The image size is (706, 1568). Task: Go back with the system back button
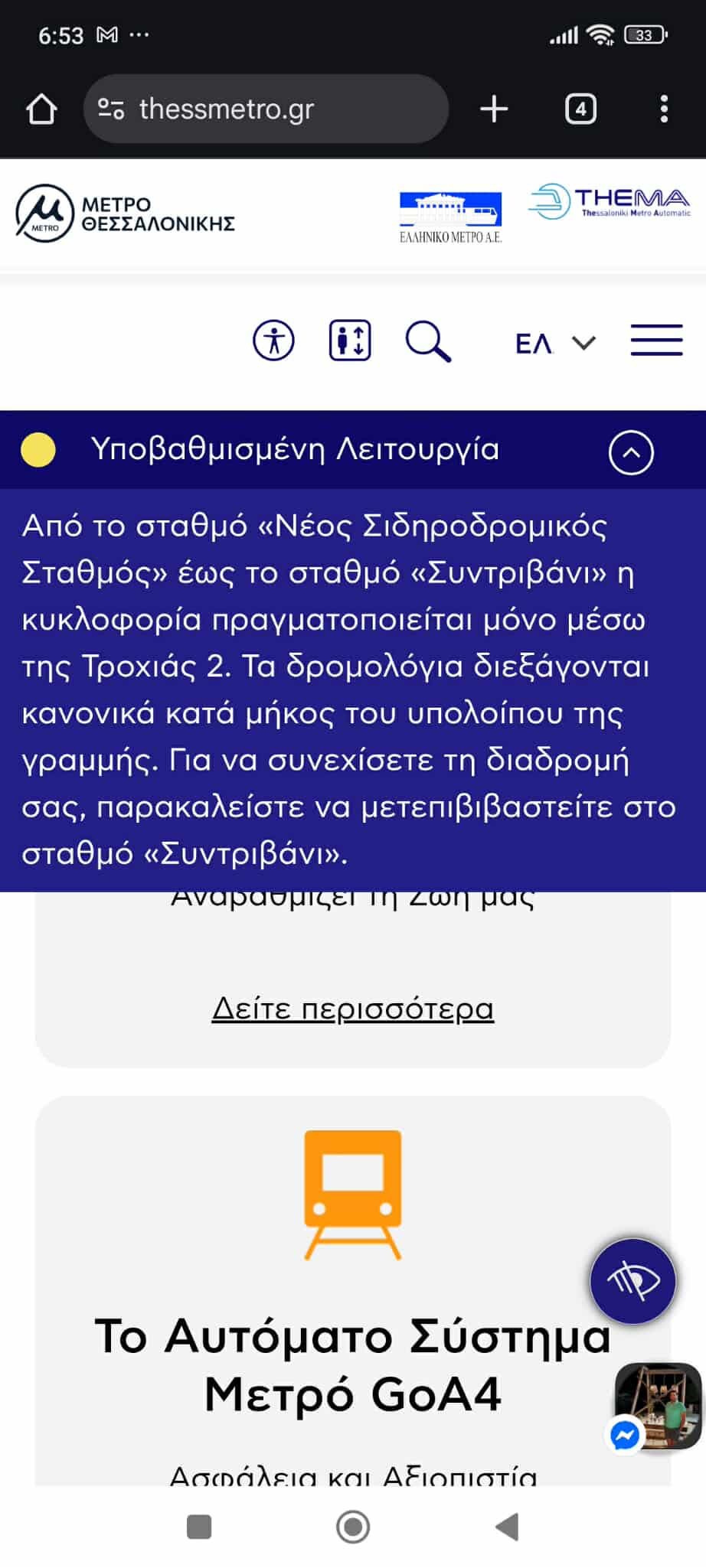tap(507, 1527)
